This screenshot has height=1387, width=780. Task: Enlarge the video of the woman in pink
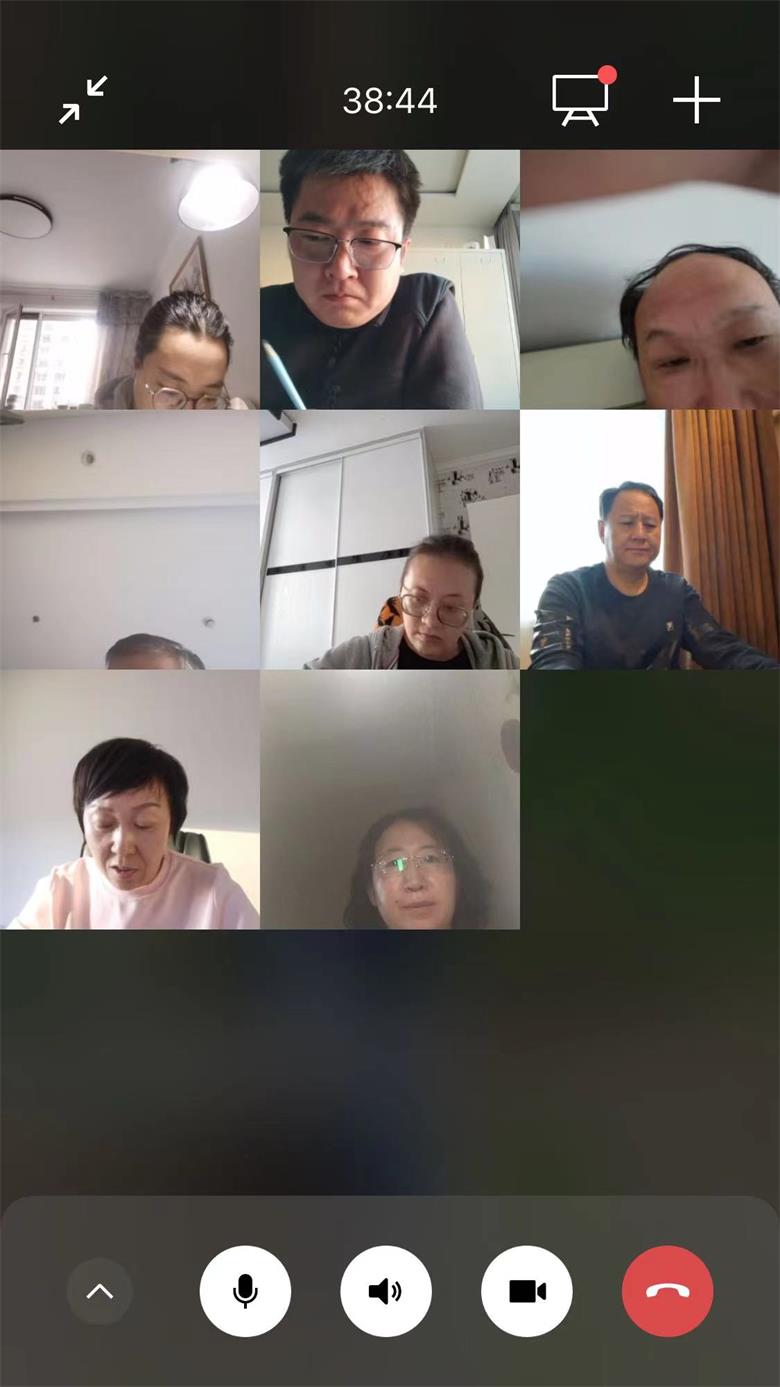point(130,800)
